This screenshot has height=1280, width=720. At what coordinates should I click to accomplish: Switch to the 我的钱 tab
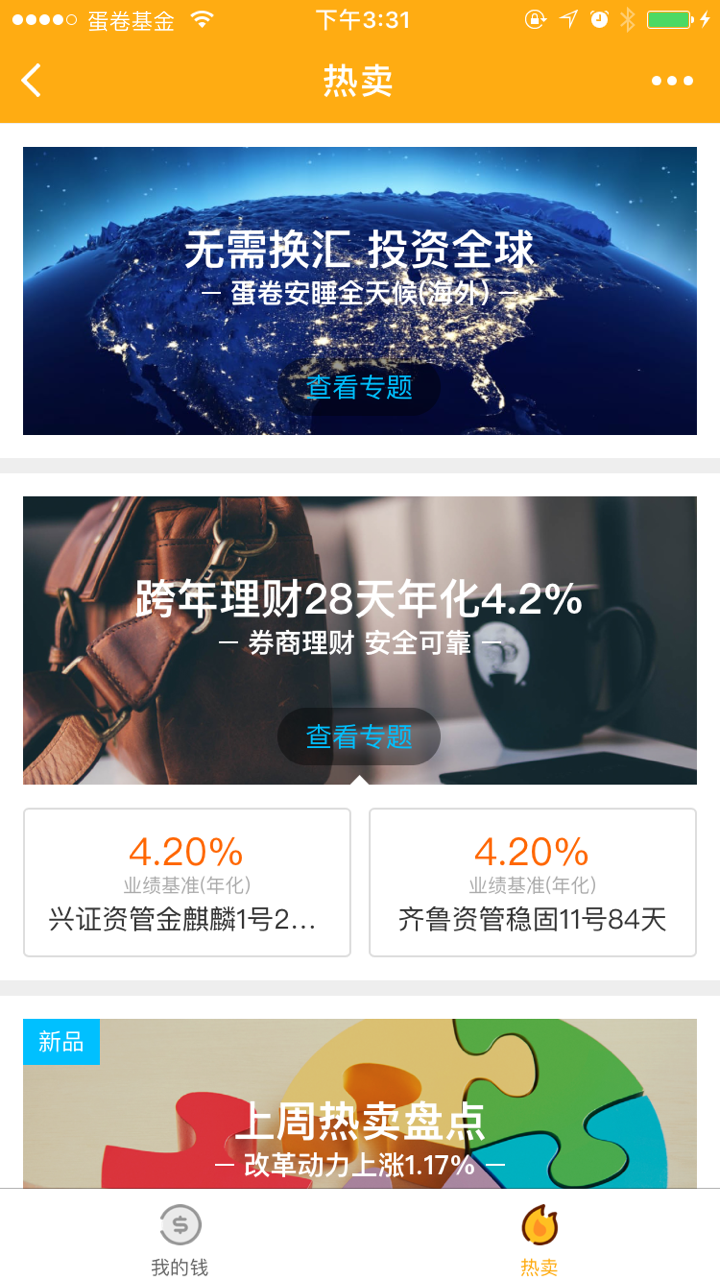pyautogui.click(x=180, y=1238)
